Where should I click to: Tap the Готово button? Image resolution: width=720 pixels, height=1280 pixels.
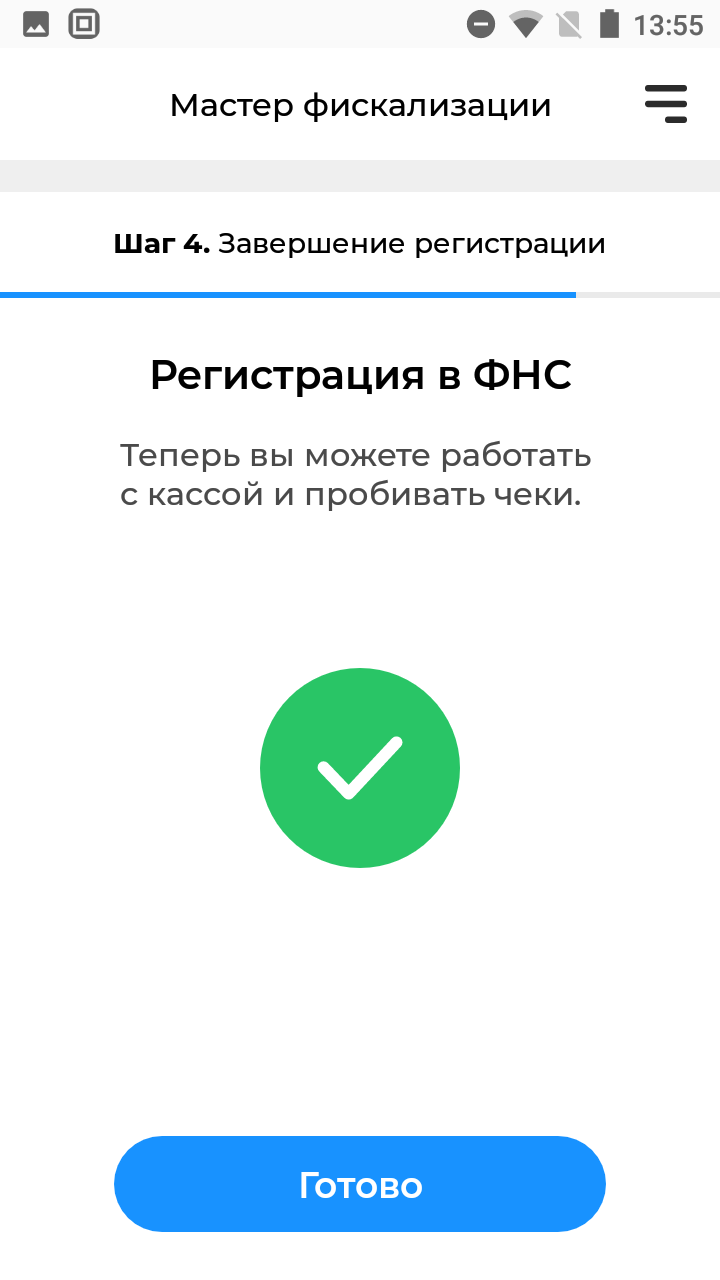(360, 1184)
